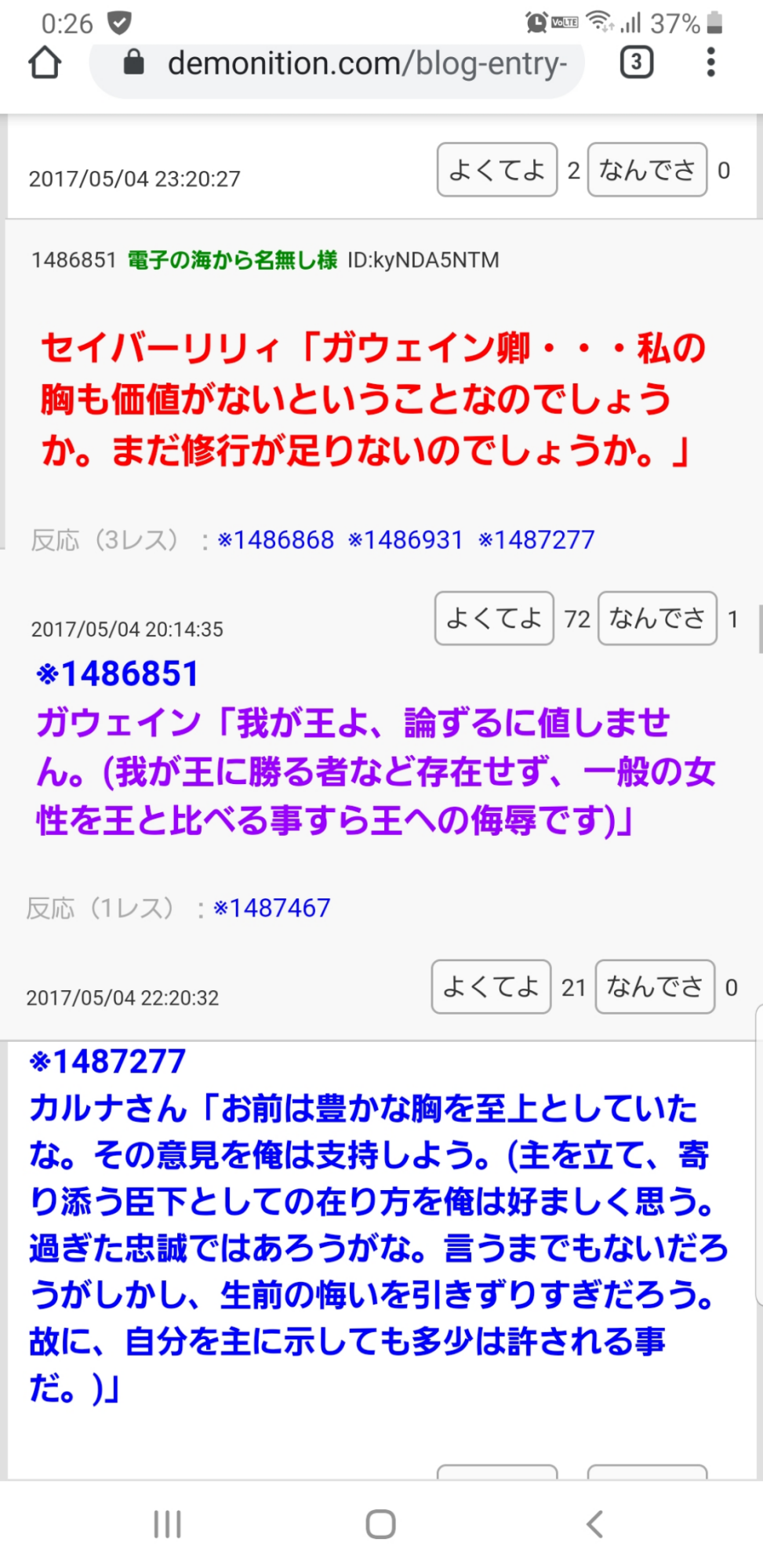Open reply link ※1486931

(405, 540)
